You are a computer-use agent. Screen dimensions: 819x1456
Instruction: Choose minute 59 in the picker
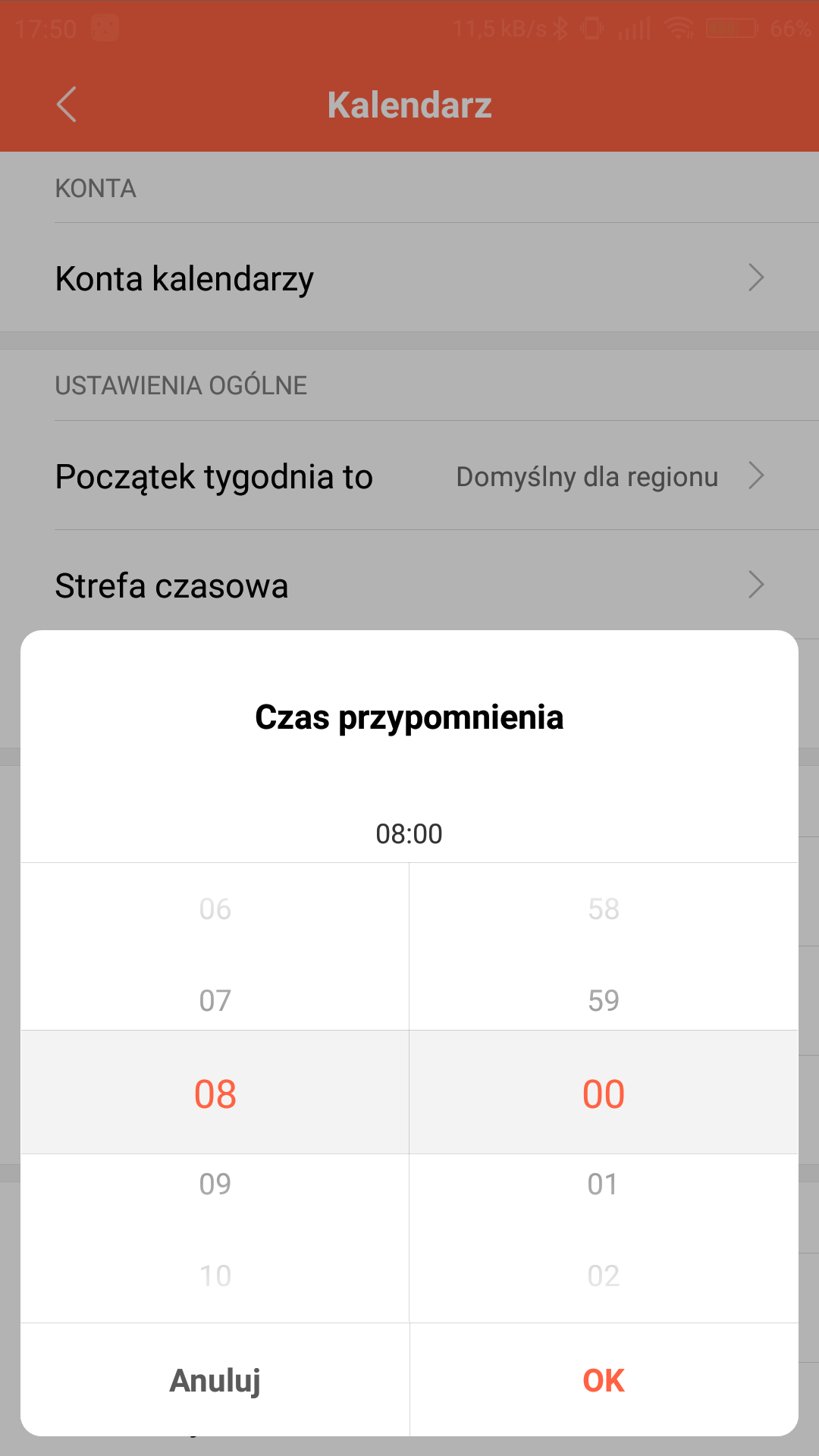pos(604,1000)
